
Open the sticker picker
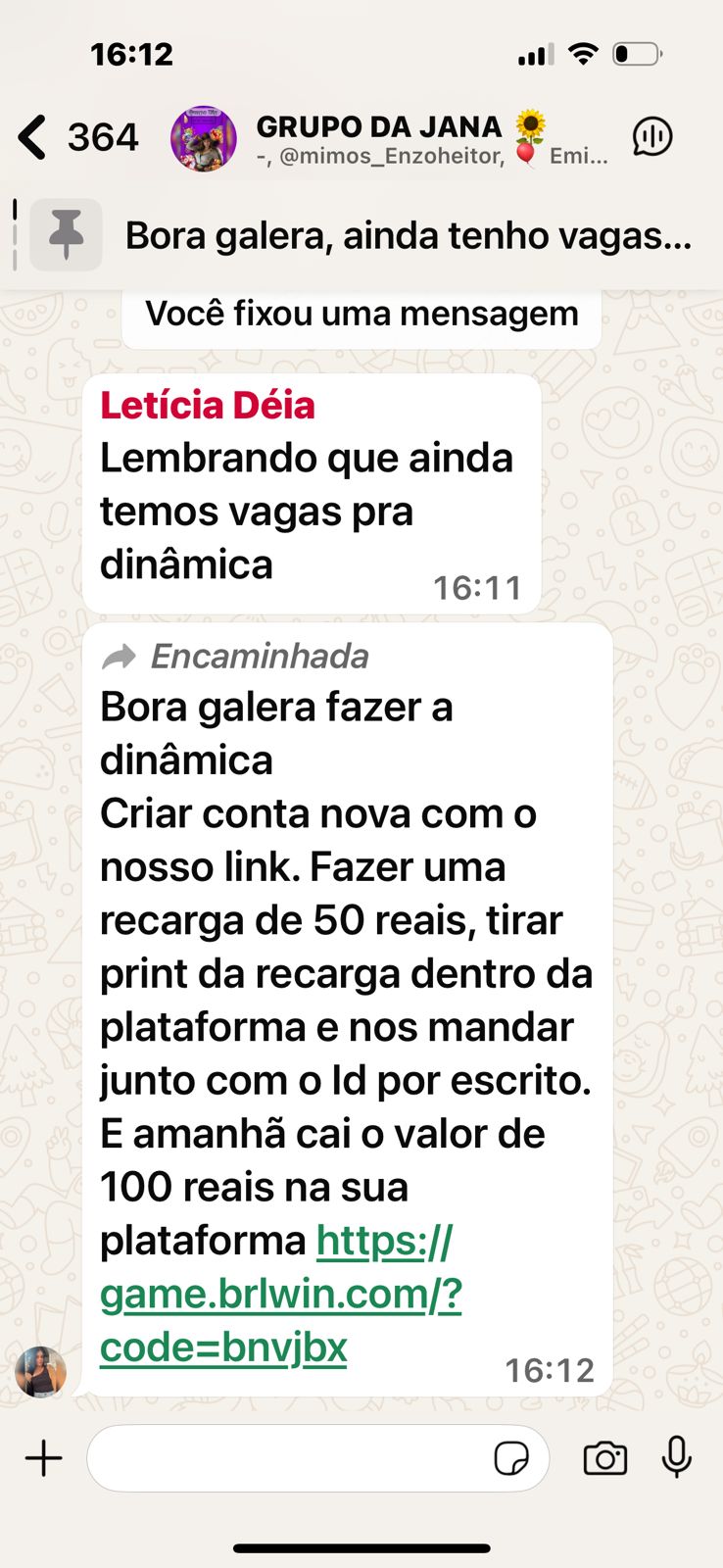coord(511,1458)
